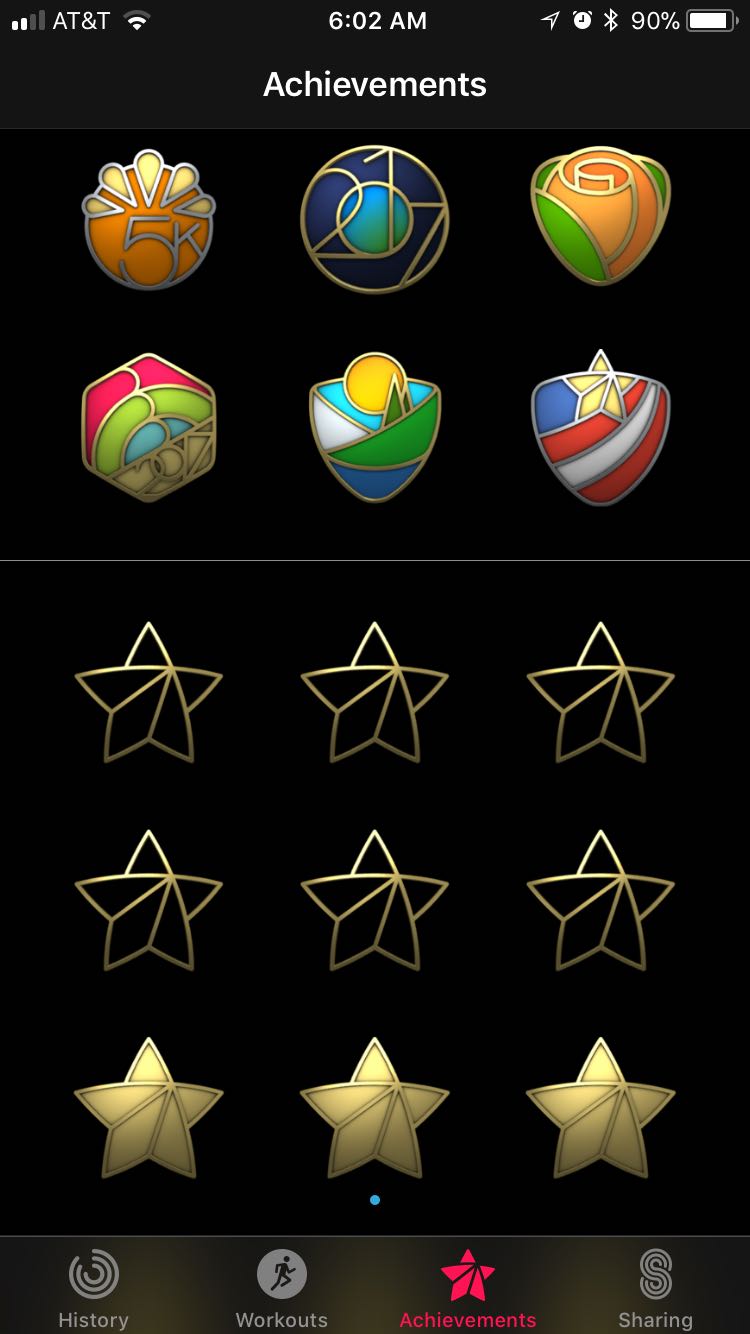
Task: Tap the Achievements tab
Action: point(468,1288)
